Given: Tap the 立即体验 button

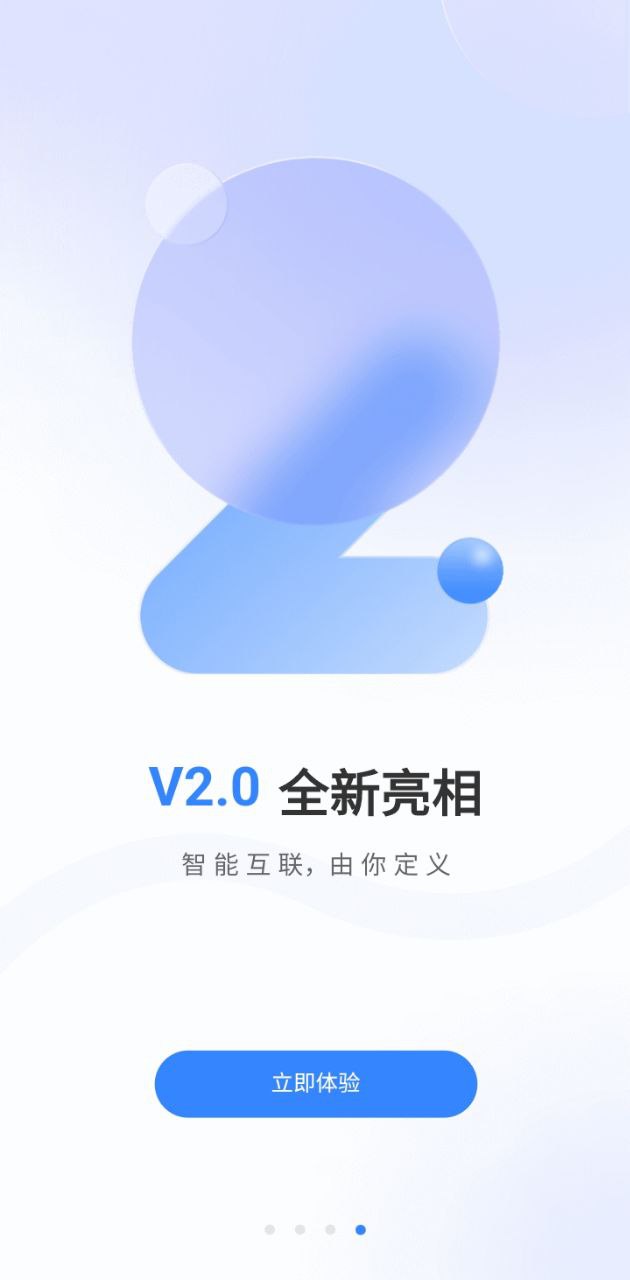Looking at the screenshot, I should (x=315, y=1083).
